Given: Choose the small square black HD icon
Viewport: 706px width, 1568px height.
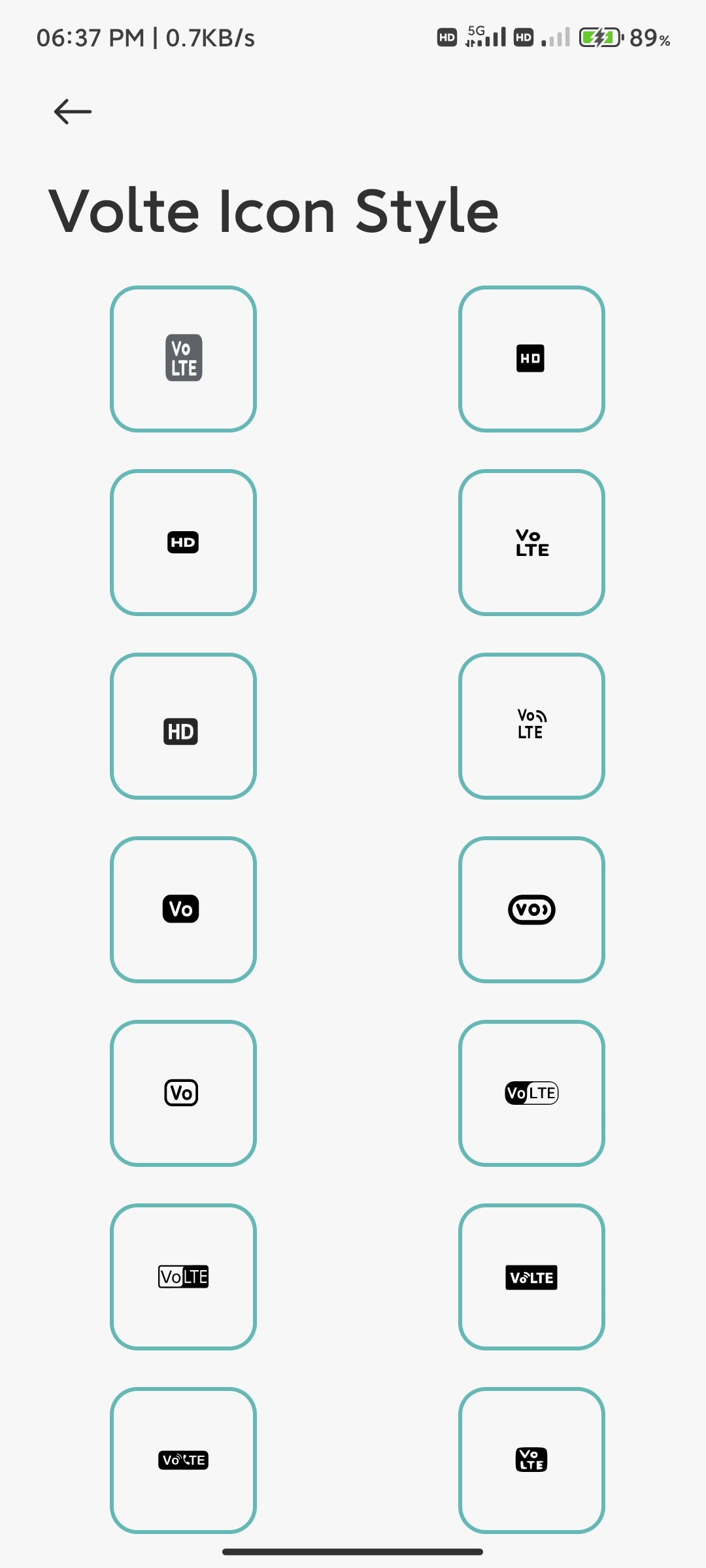Looking at the screenshot, I should (x=531, y=359).
